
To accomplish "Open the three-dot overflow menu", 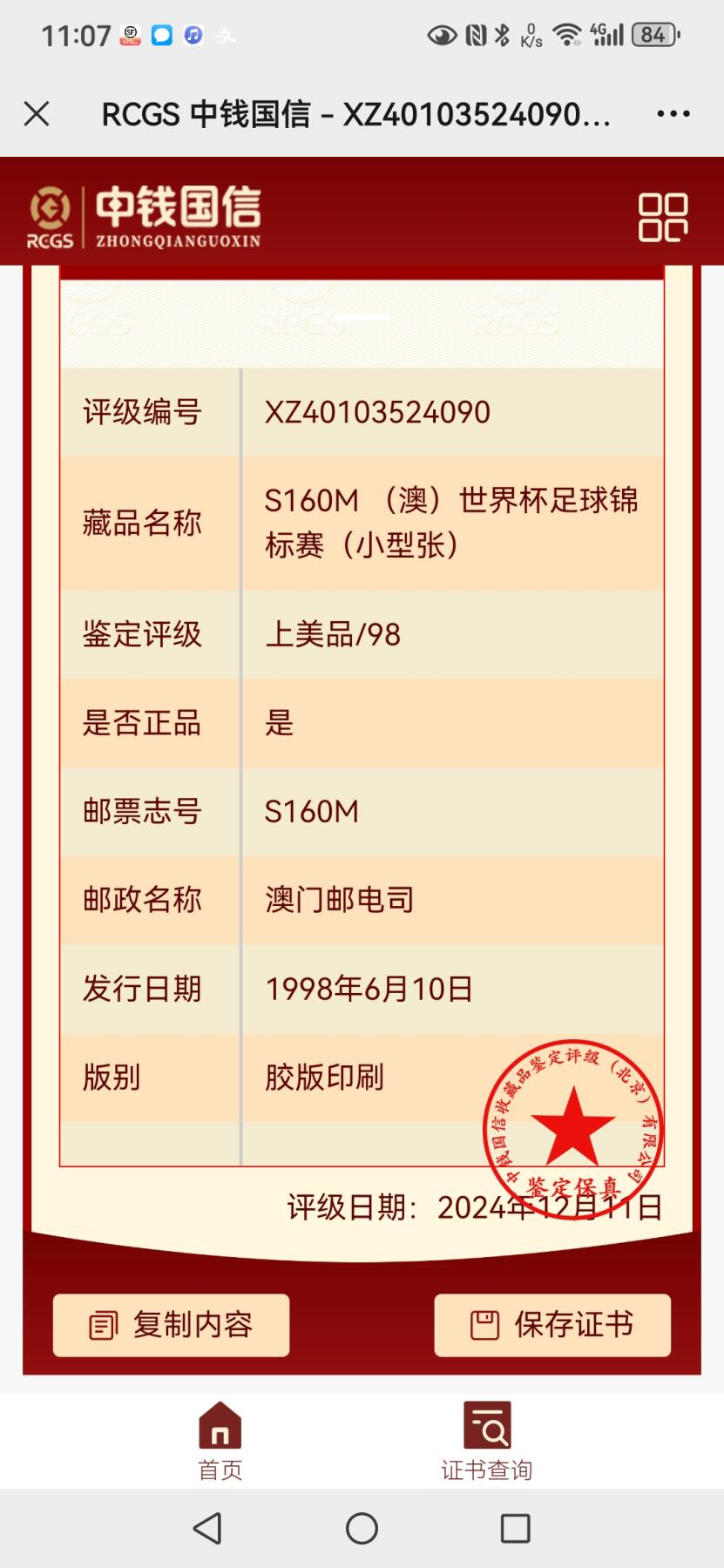I will point(673,114).
